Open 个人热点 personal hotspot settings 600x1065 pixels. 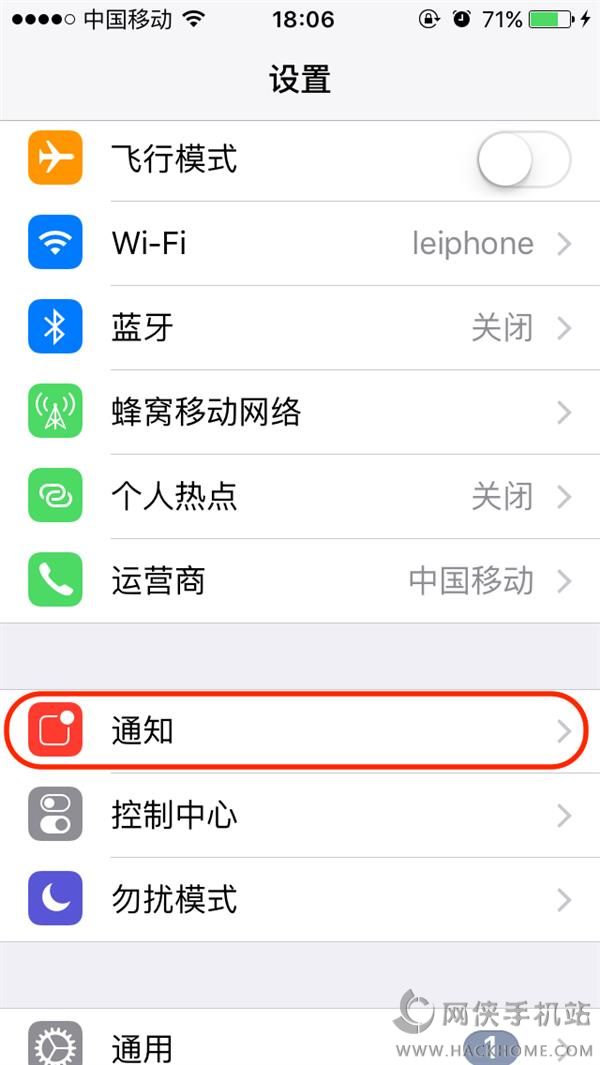tap(300, 496)
